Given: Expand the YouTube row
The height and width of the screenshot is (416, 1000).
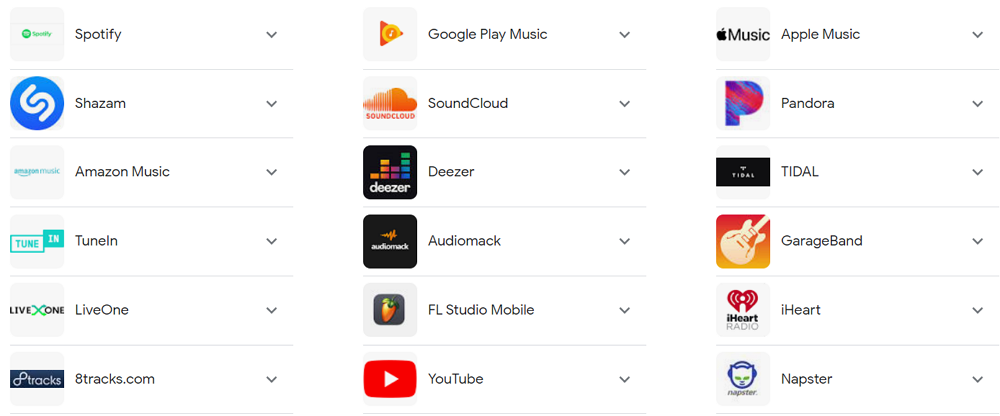Looking at the screenshot, I should [x=624, y=380].
